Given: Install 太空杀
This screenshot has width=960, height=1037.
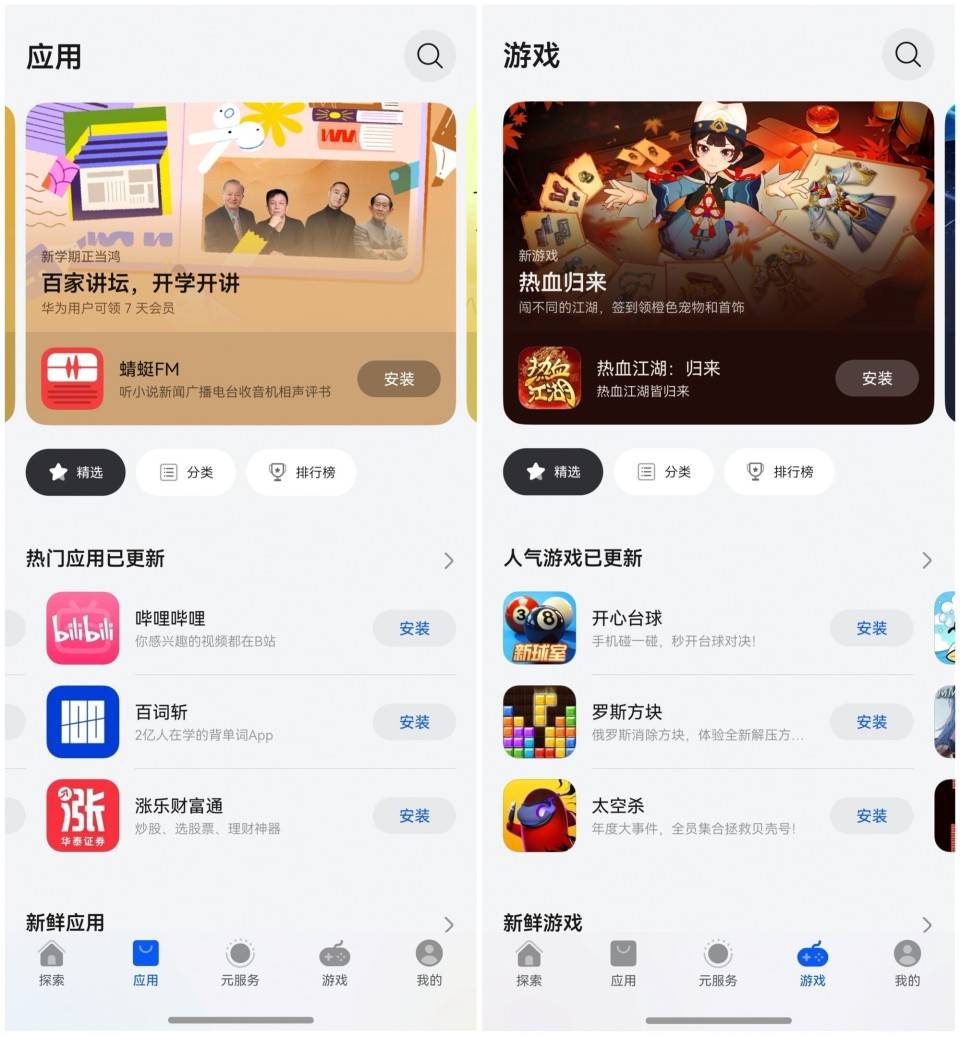Looking at the screenshot, I should 871,816.
